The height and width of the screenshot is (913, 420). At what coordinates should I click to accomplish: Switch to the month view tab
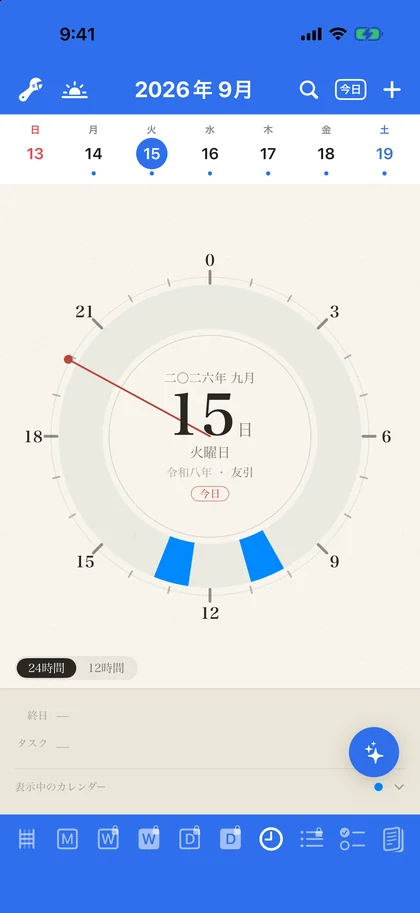(x=68, y=840)
